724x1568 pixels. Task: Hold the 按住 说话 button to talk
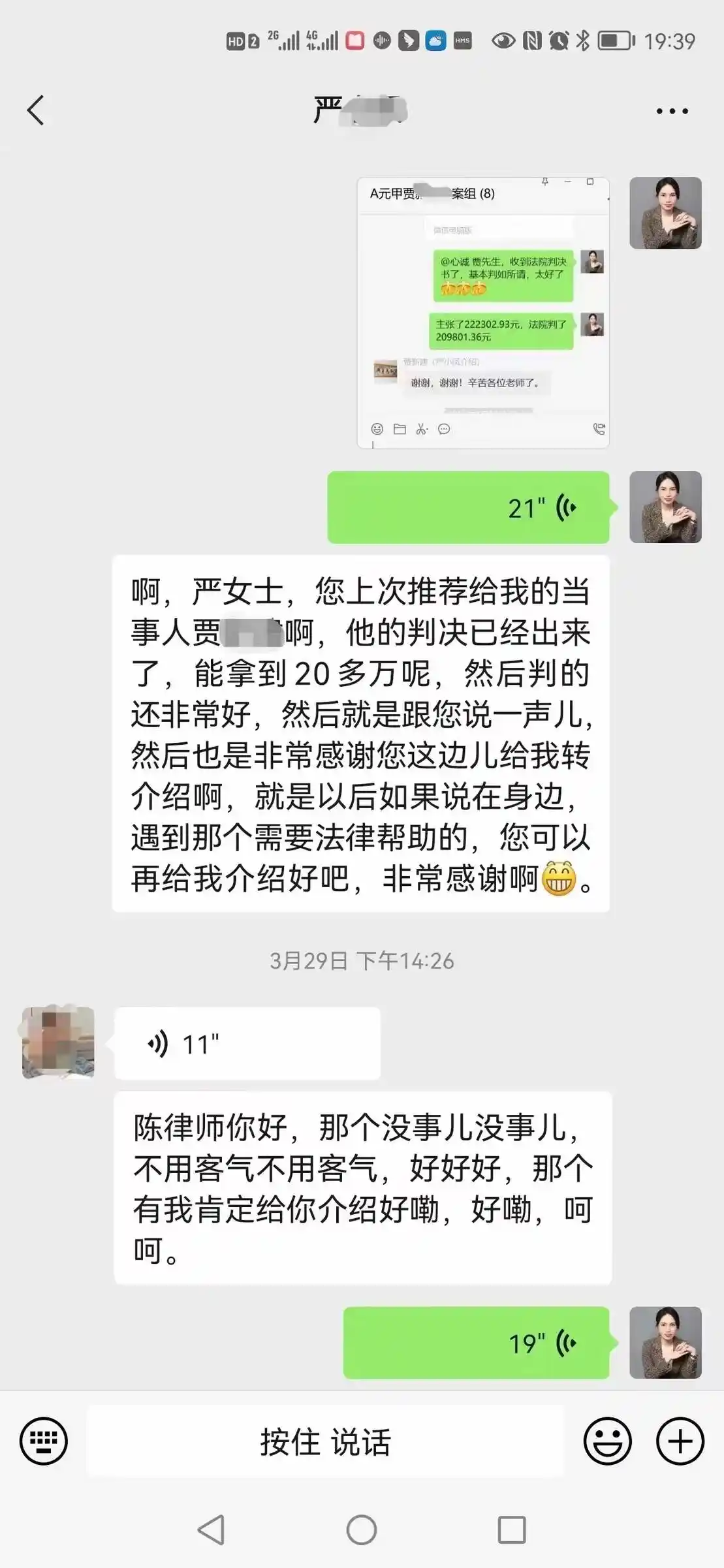coord(325,1441)
